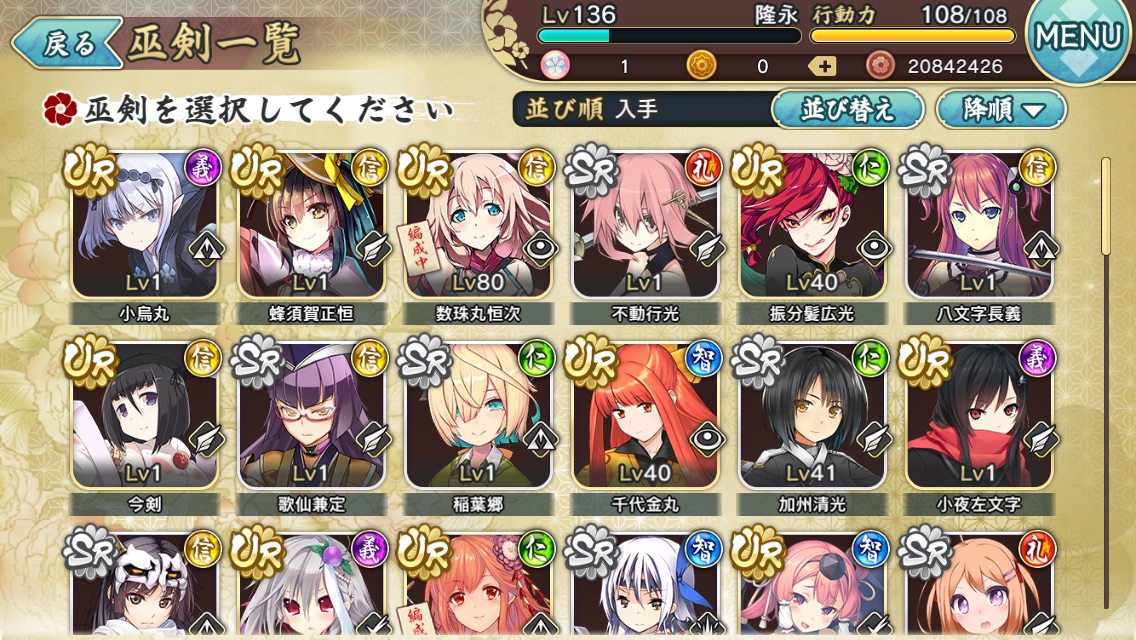Select the 蜂須賀正恒 character card
Image resolution: width=1136 pixels, height=640 pixels.
pyautogui.click(x=311, y=228)
